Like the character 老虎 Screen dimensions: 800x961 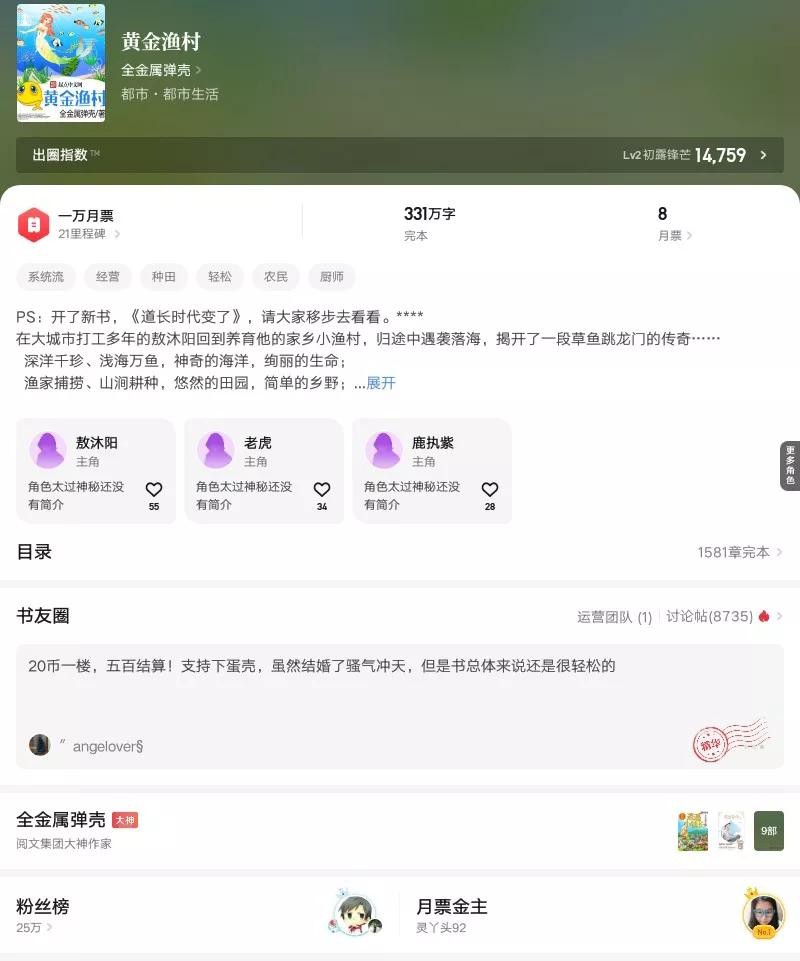pyautogui.click(x=321, y=490)
